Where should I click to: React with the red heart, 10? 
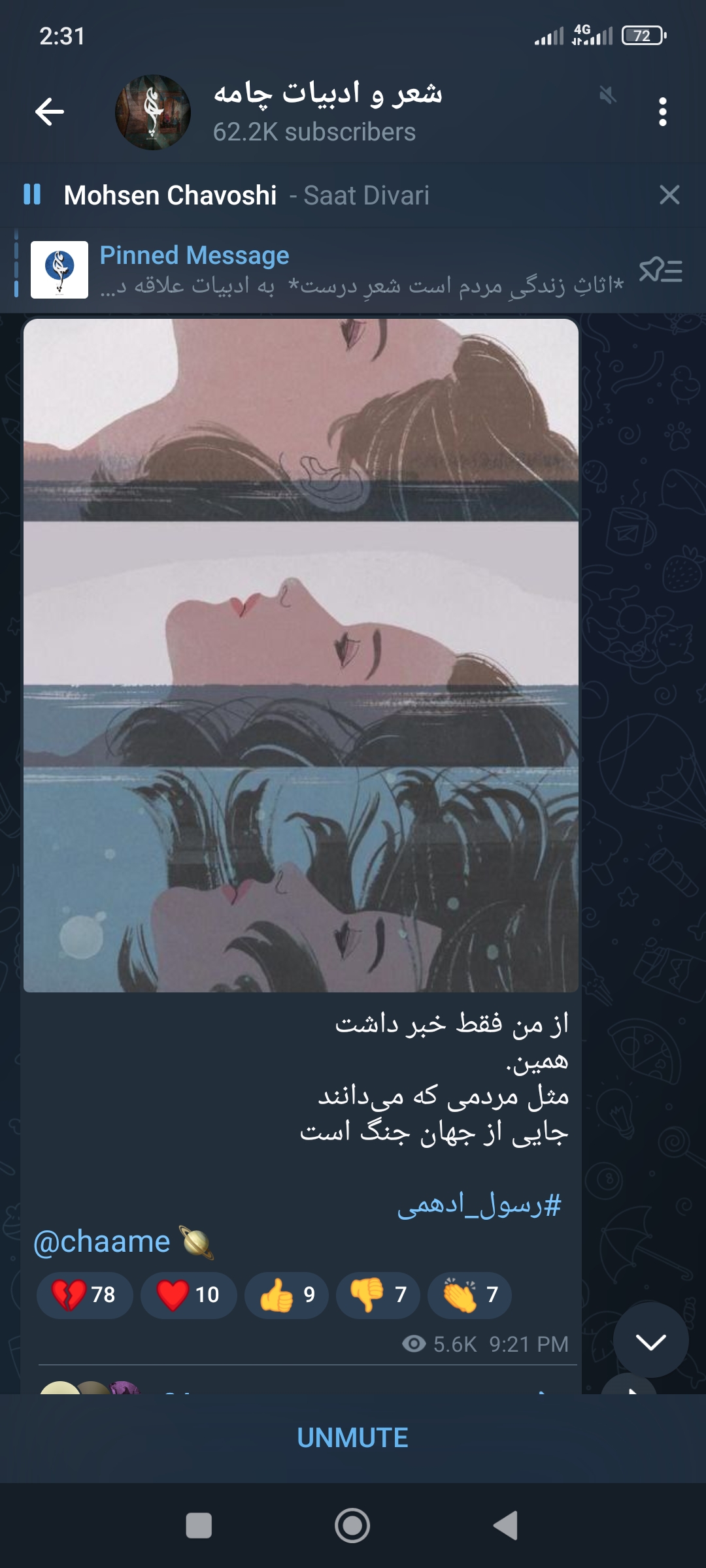pyautogui.click(x=188, y=1294)
